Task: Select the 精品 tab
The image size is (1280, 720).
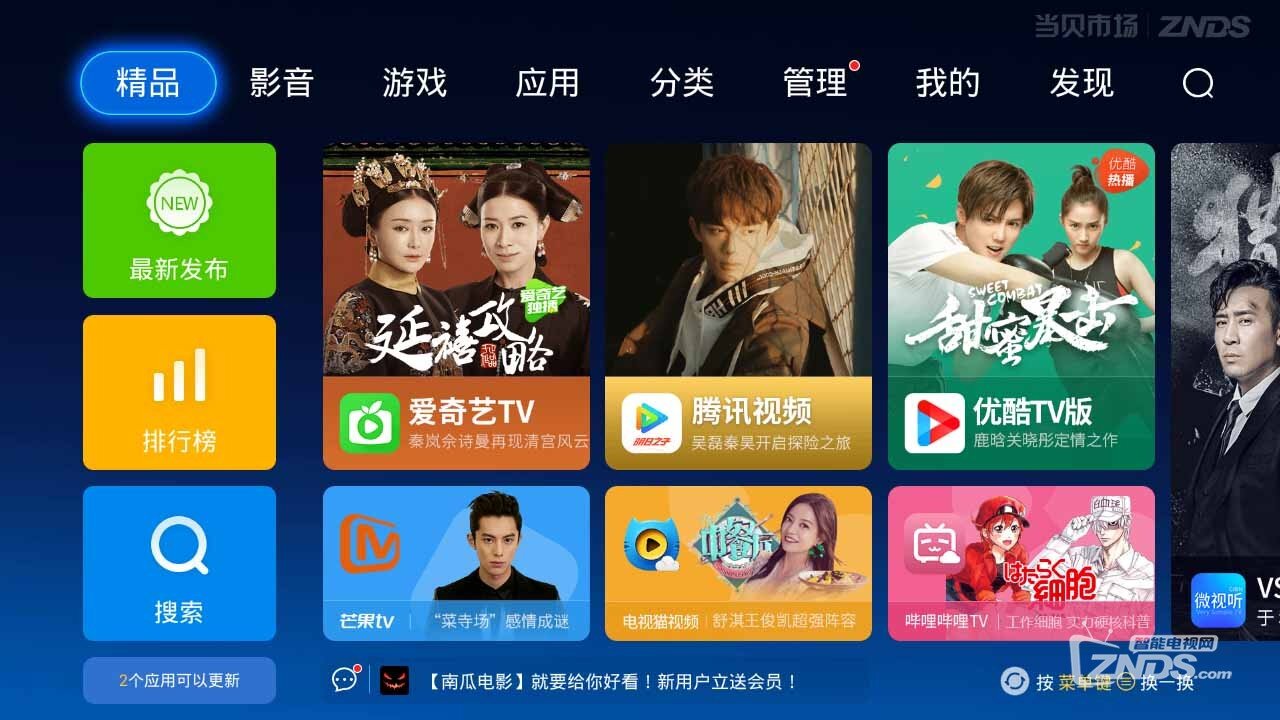Action: (148, 83)
